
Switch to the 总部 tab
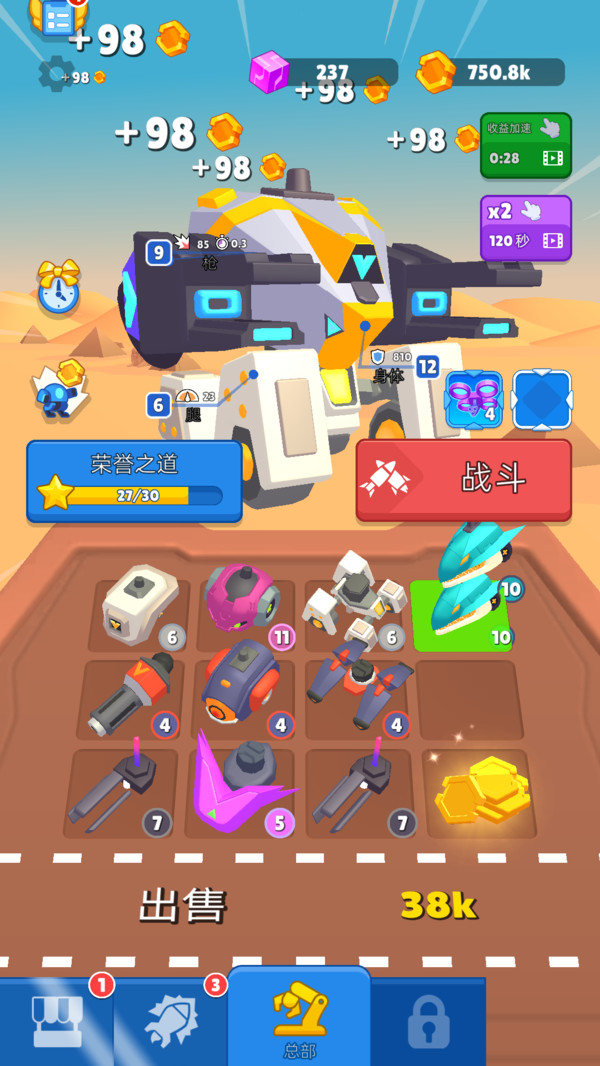tap(300, 1017)
